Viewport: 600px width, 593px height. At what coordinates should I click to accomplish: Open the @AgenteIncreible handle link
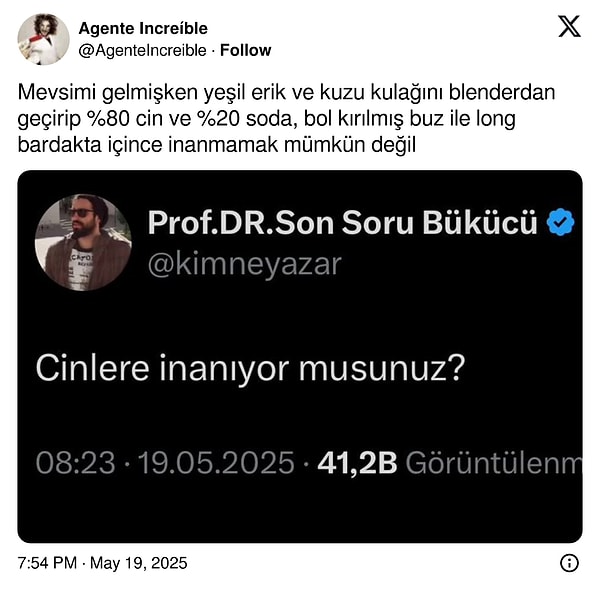tap(142, 50)
